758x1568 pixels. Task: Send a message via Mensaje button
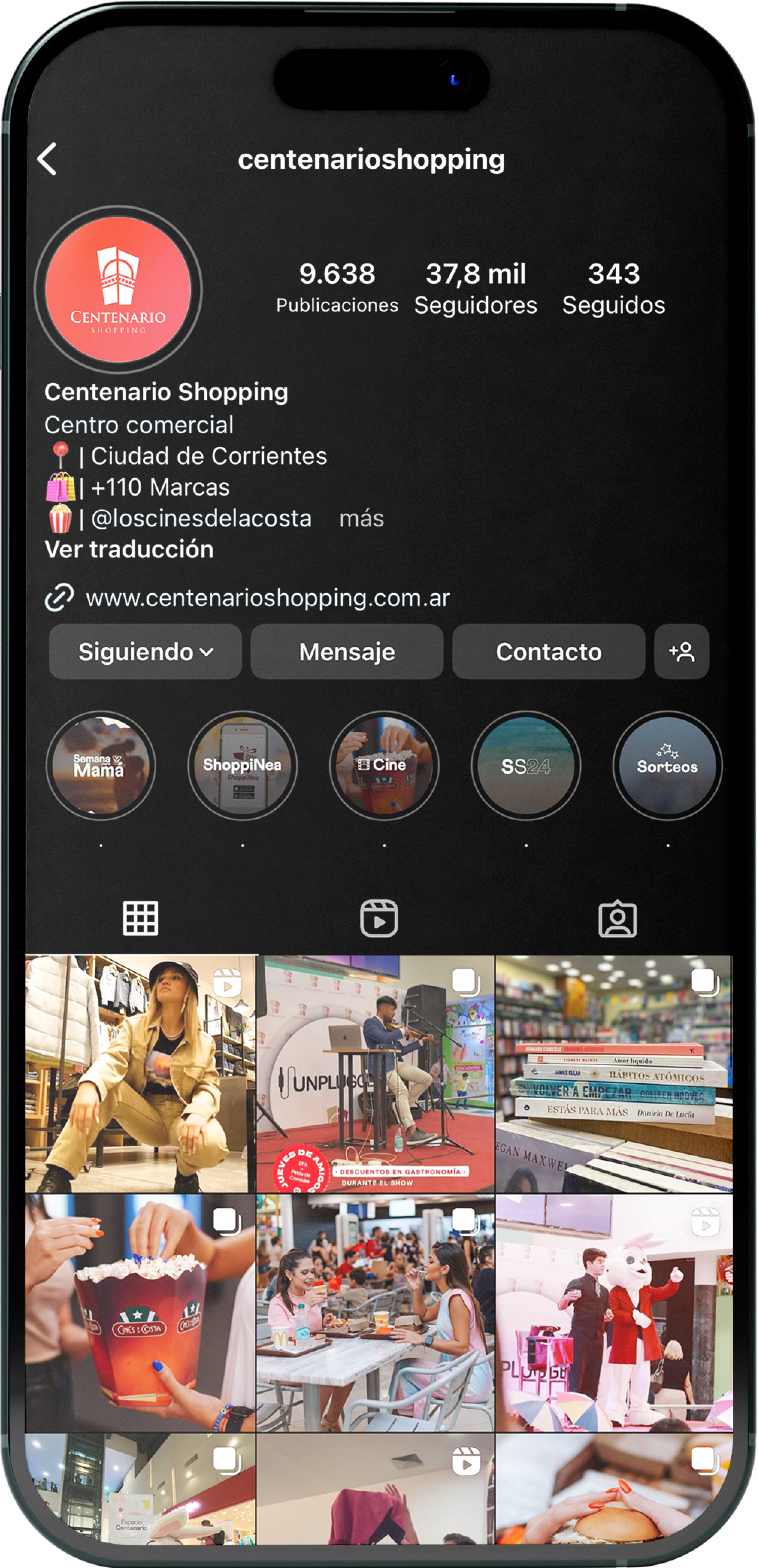point(346,651)
